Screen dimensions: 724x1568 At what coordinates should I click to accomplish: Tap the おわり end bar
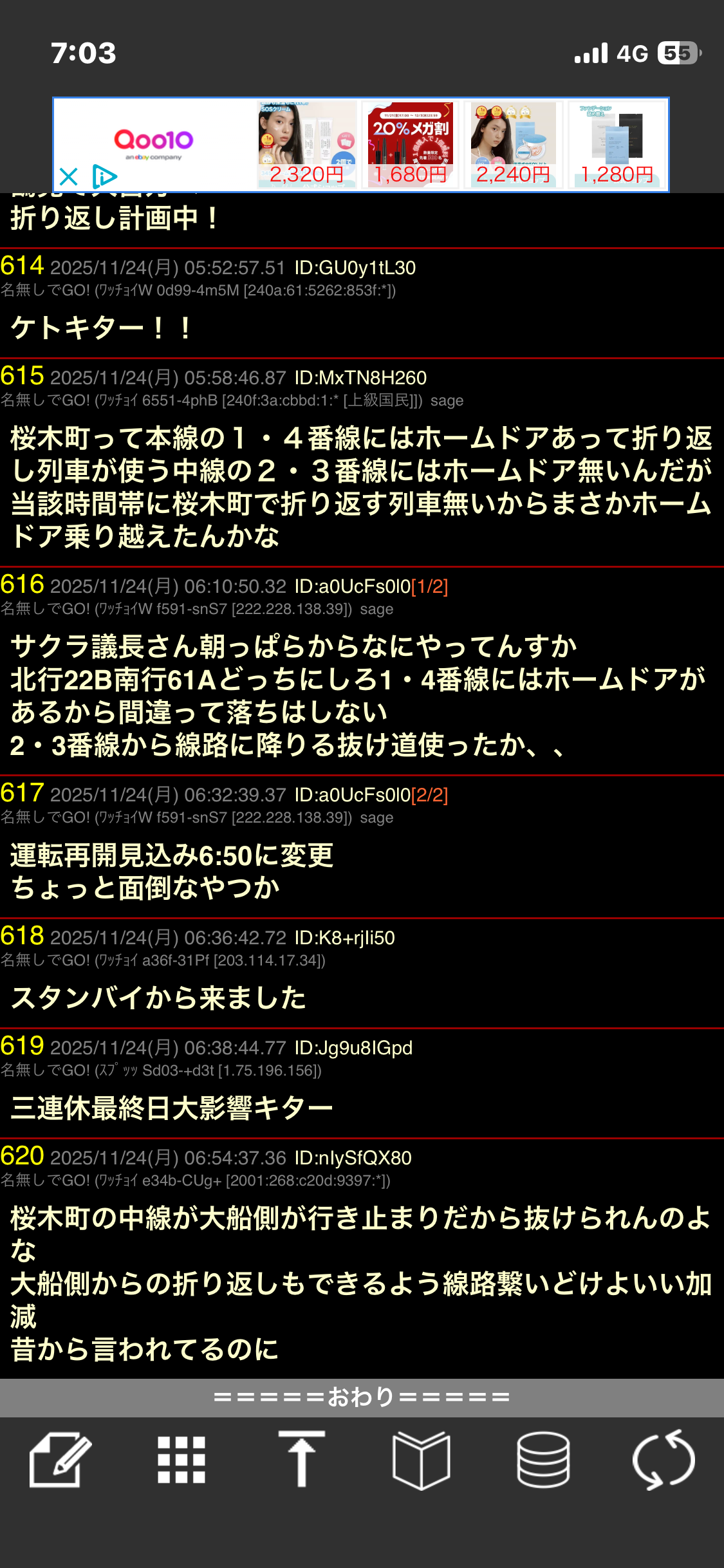[362, 1397]
